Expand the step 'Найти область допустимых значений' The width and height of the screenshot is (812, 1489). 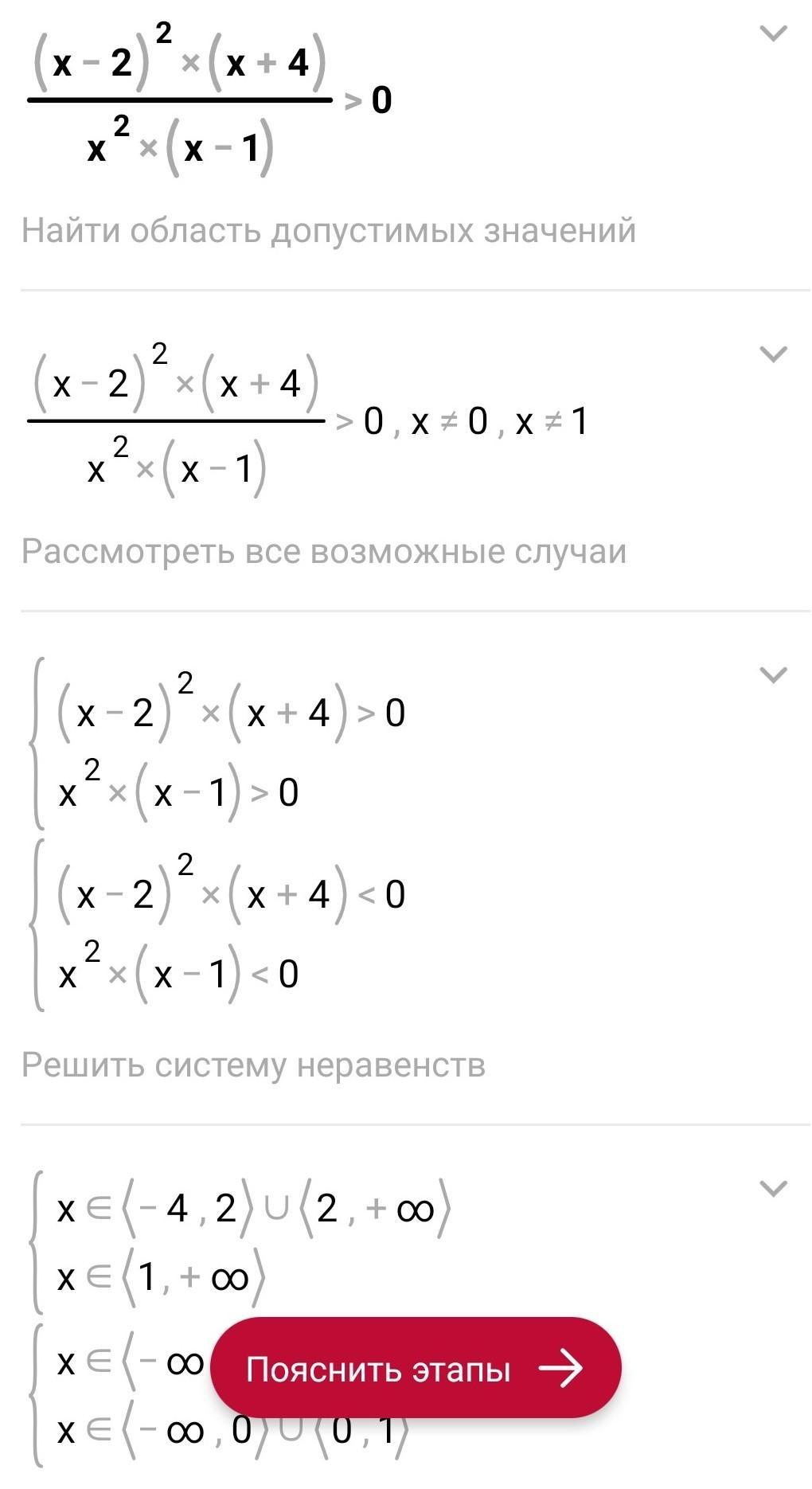pyautogui.click(x=774, y=33)
